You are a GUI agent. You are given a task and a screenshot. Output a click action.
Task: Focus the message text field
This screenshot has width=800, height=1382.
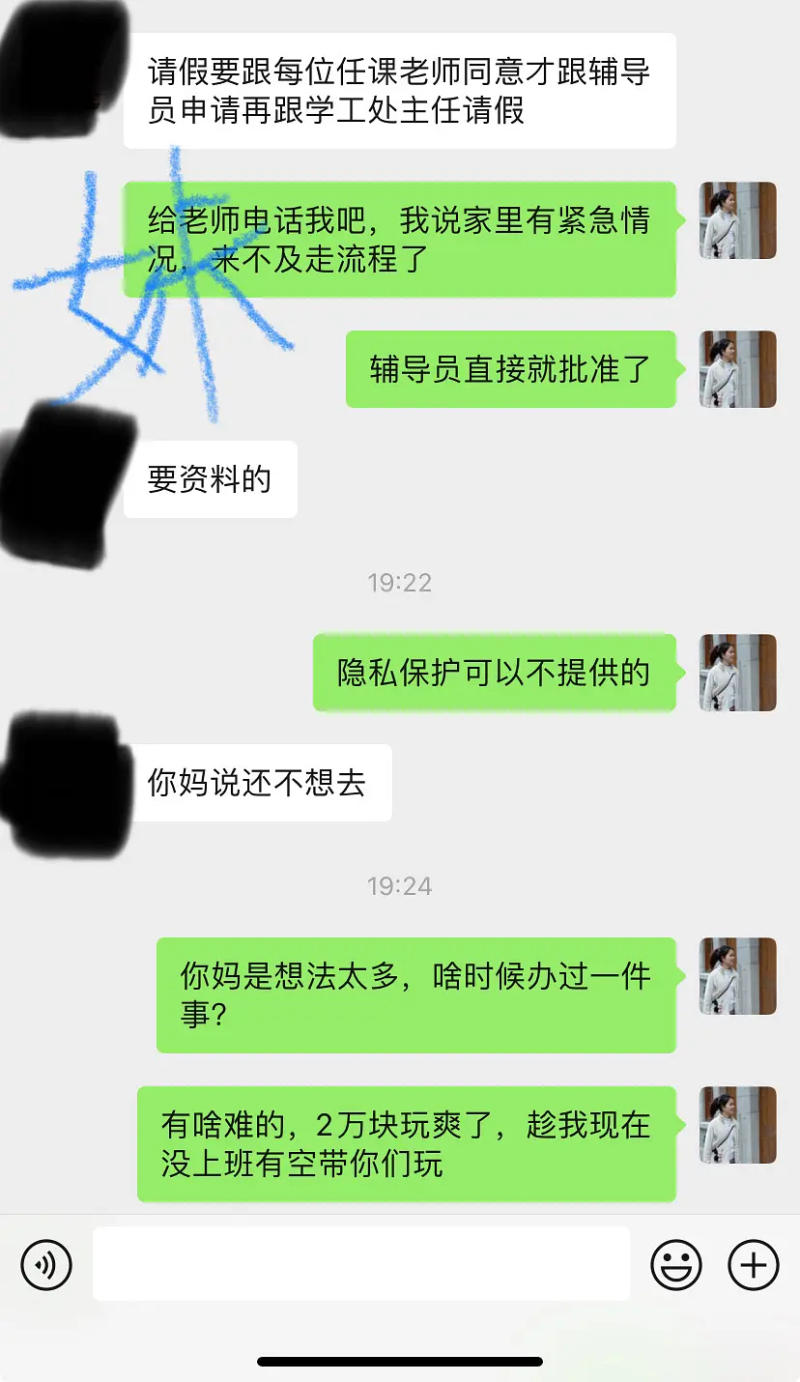[361, 1264]
